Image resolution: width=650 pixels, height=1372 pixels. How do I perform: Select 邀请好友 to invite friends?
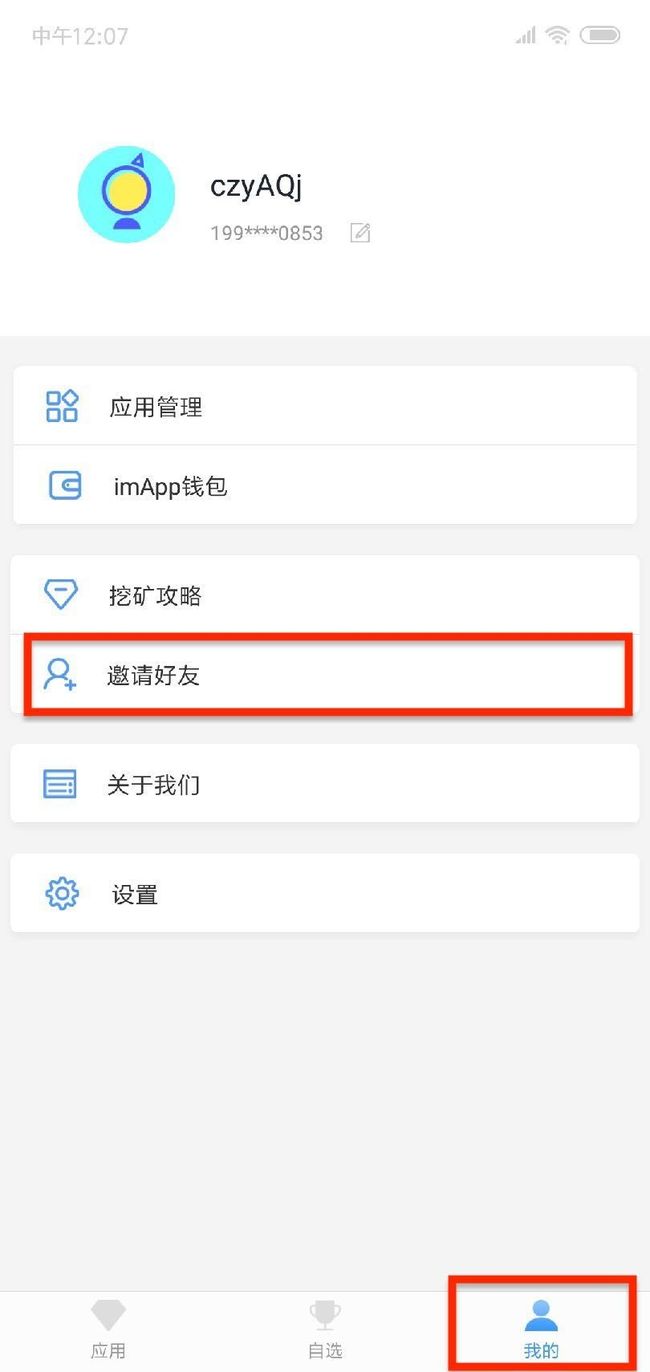pos(325,675)
